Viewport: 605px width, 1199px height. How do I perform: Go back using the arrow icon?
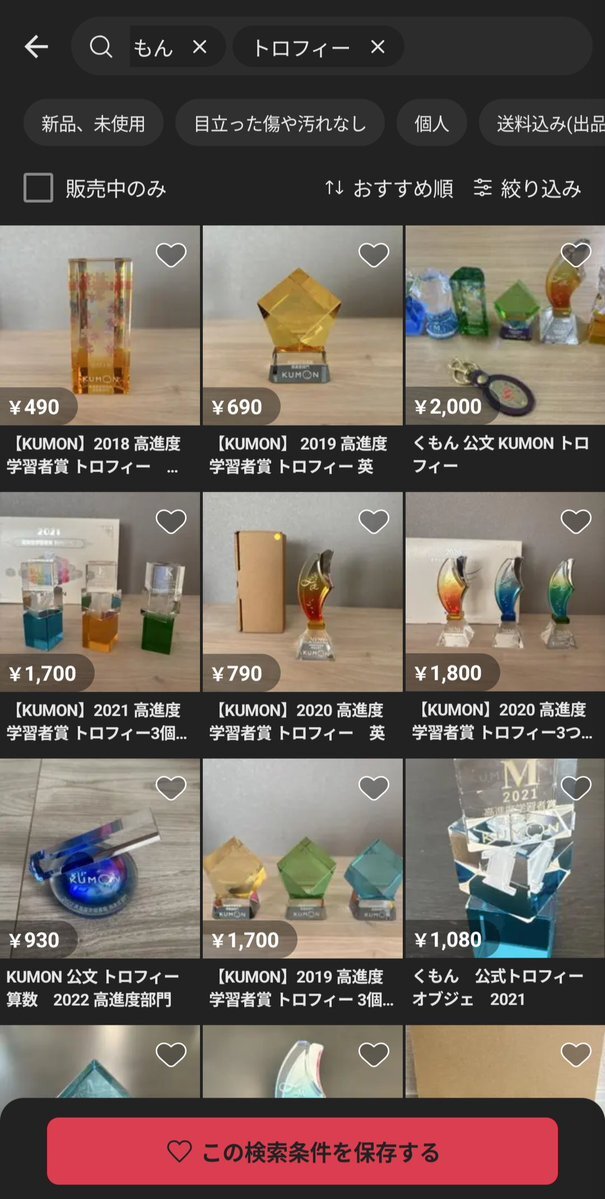coord(37,47)
